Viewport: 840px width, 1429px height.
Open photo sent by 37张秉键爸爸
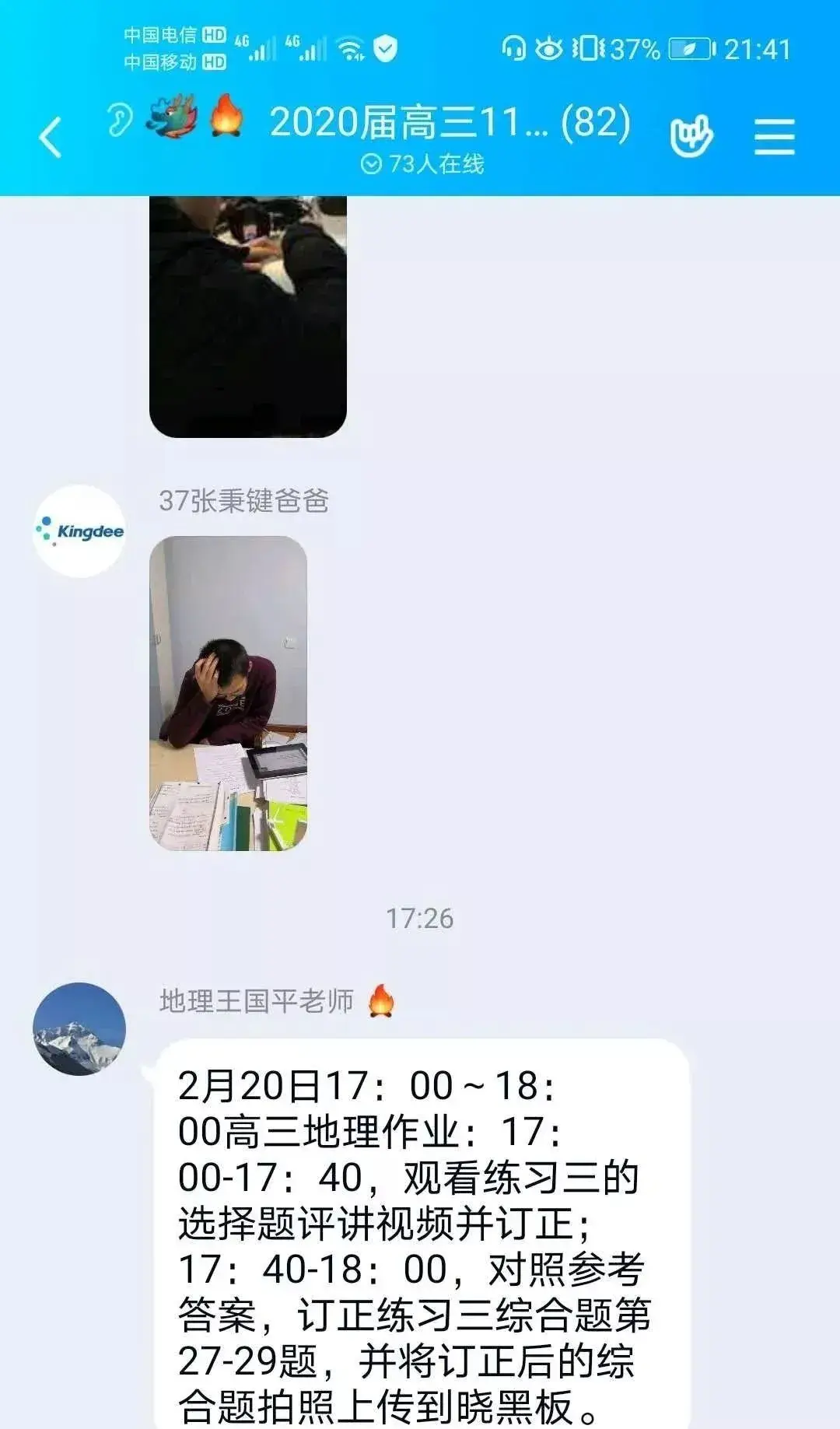pos(228,693)
